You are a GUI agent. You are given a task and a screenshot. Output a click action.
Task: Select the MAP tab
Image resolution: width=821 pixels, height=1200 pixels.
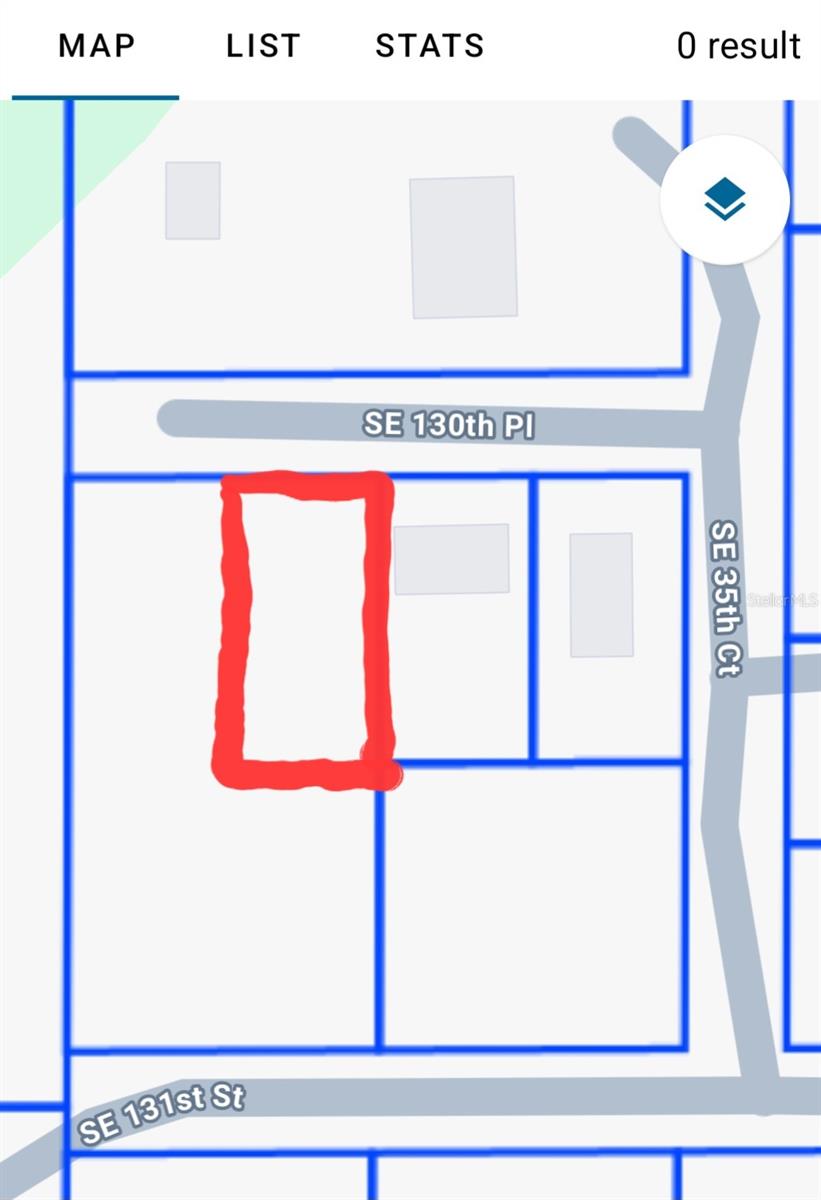point(97,46)
